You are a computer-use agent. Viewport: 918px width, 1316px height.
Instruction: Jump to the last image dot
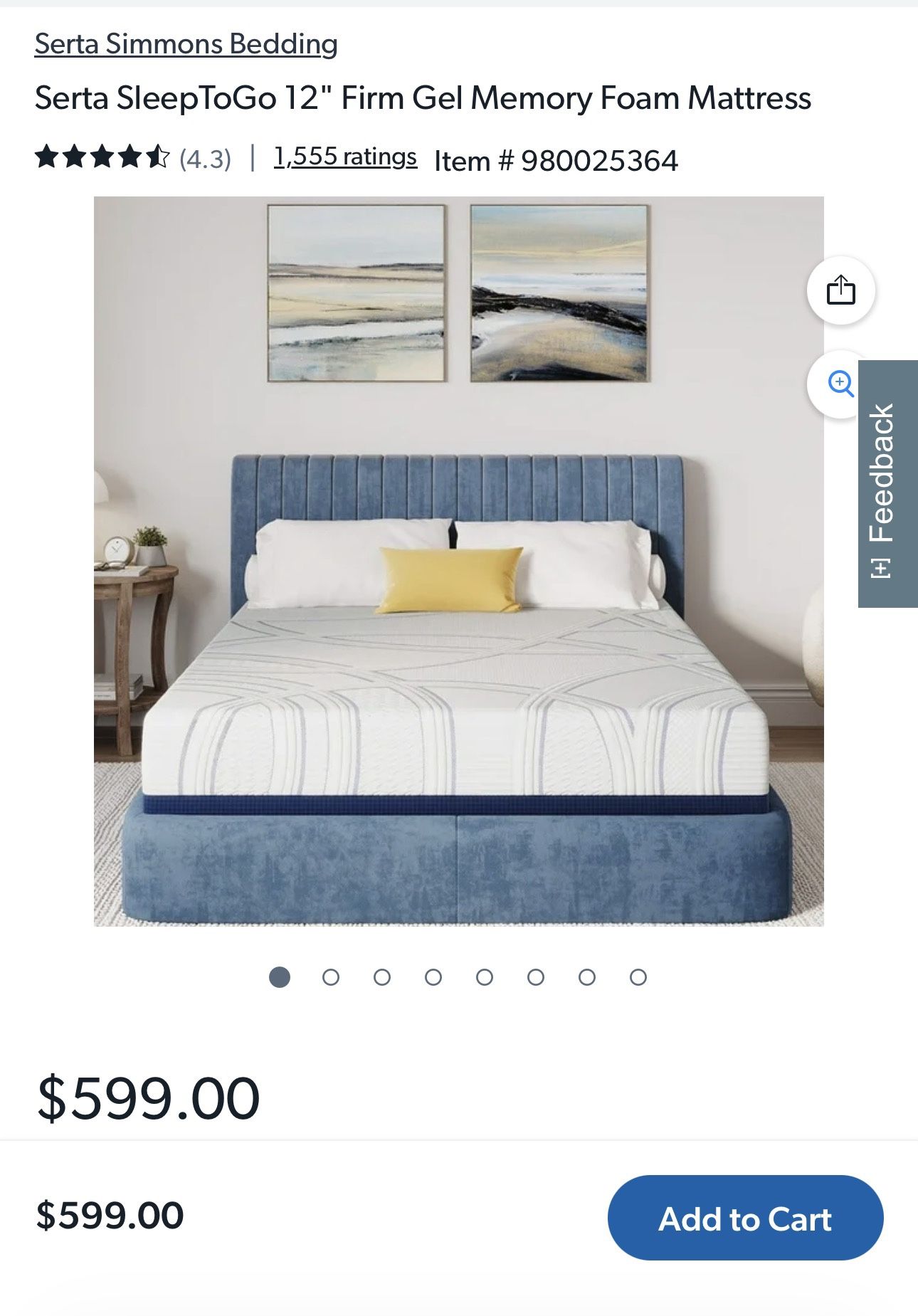638,977
